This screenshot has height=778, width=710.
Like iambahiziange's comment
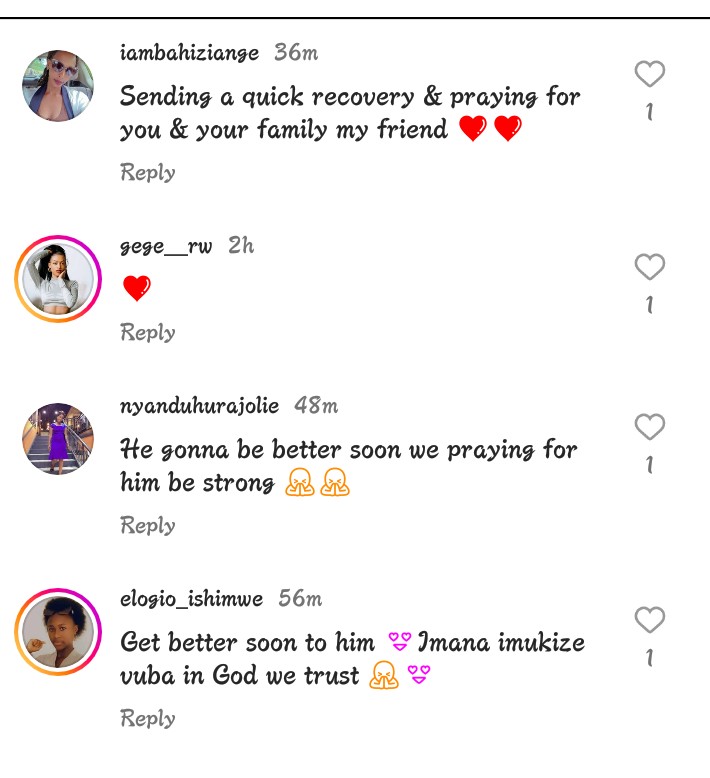click(650, 74)
